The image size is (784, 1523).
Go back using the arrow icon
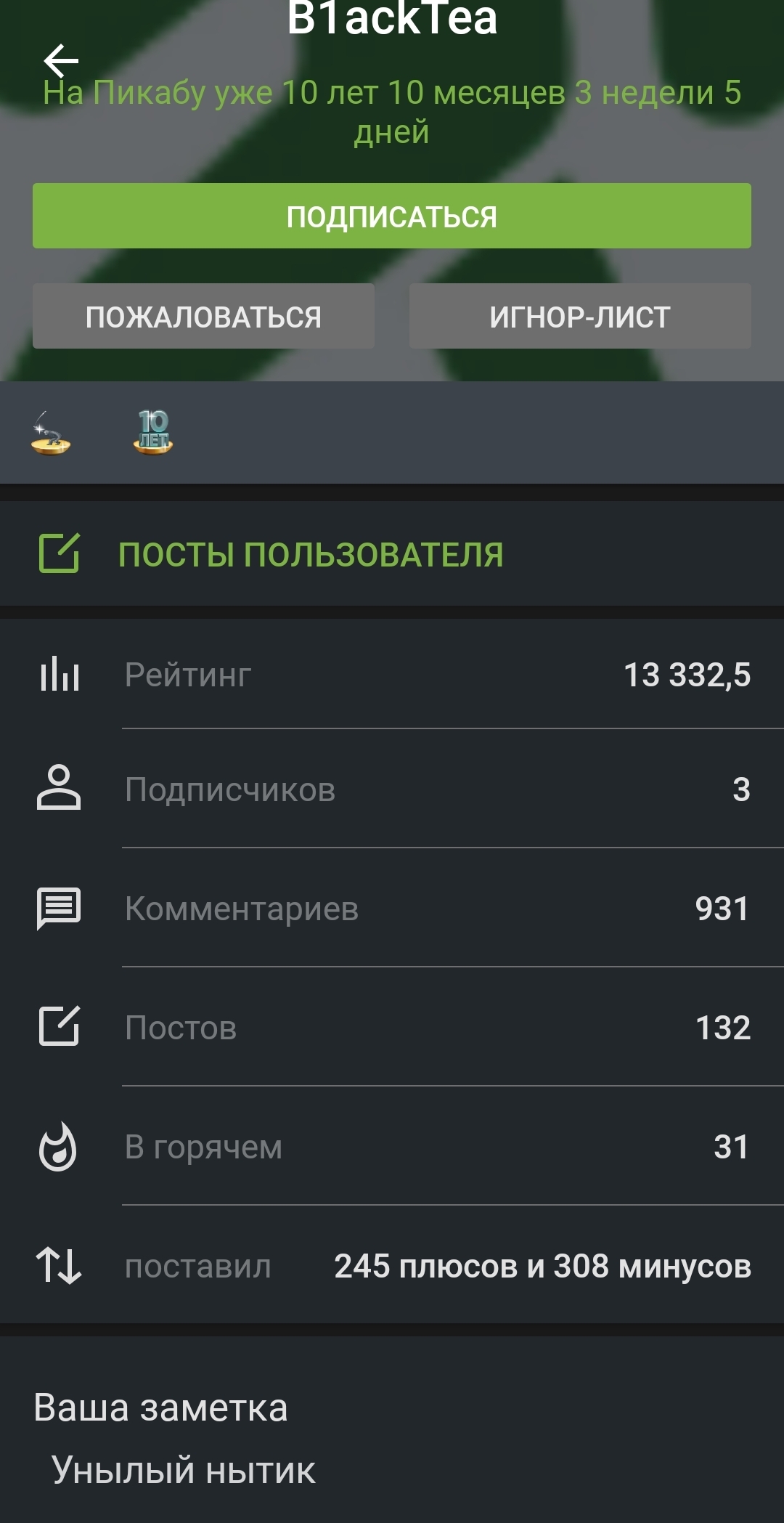coord(61,60)
